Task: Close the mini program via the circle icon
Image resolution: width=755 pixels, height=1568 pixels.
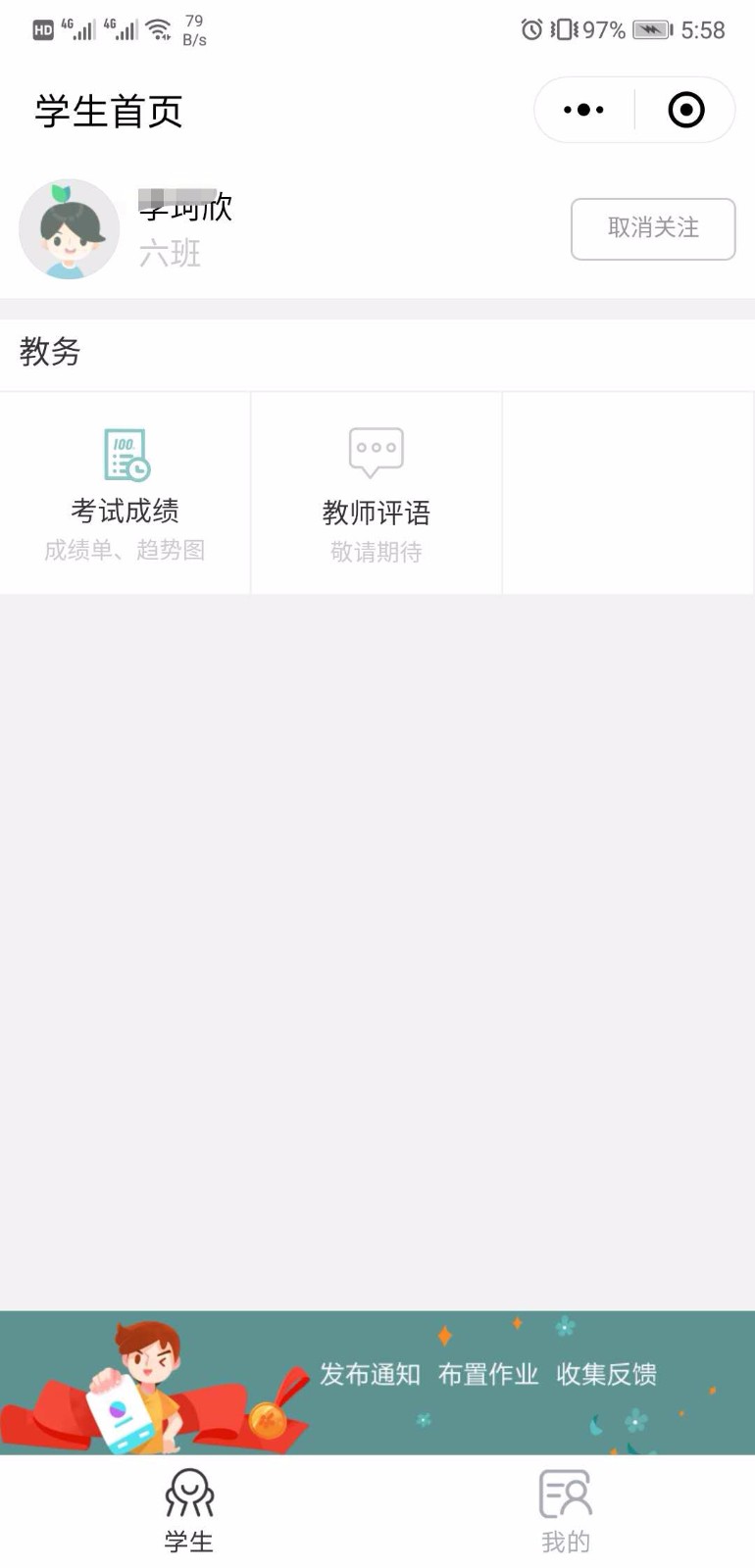Action: tap(686, 110)
